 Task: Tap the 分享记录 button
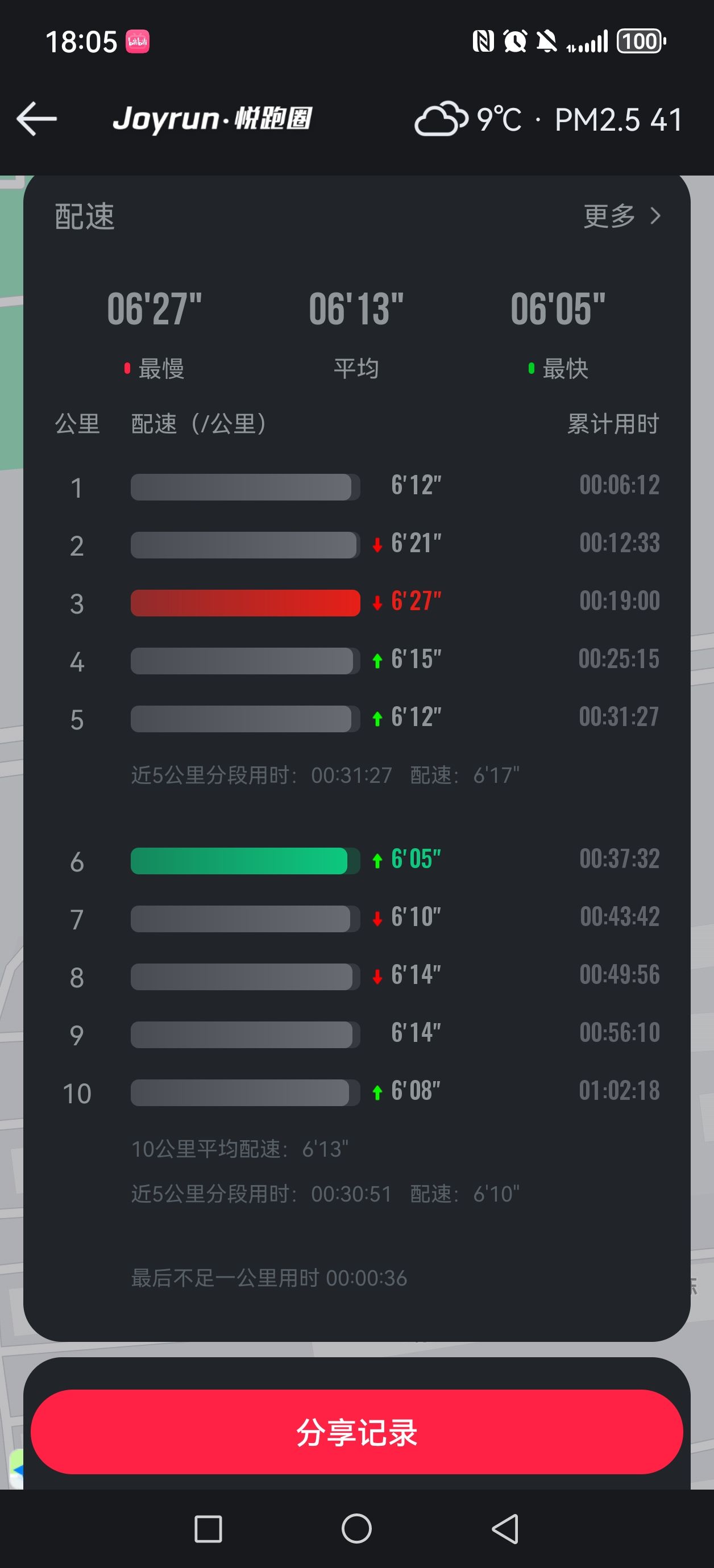(x=356, y=1432)
